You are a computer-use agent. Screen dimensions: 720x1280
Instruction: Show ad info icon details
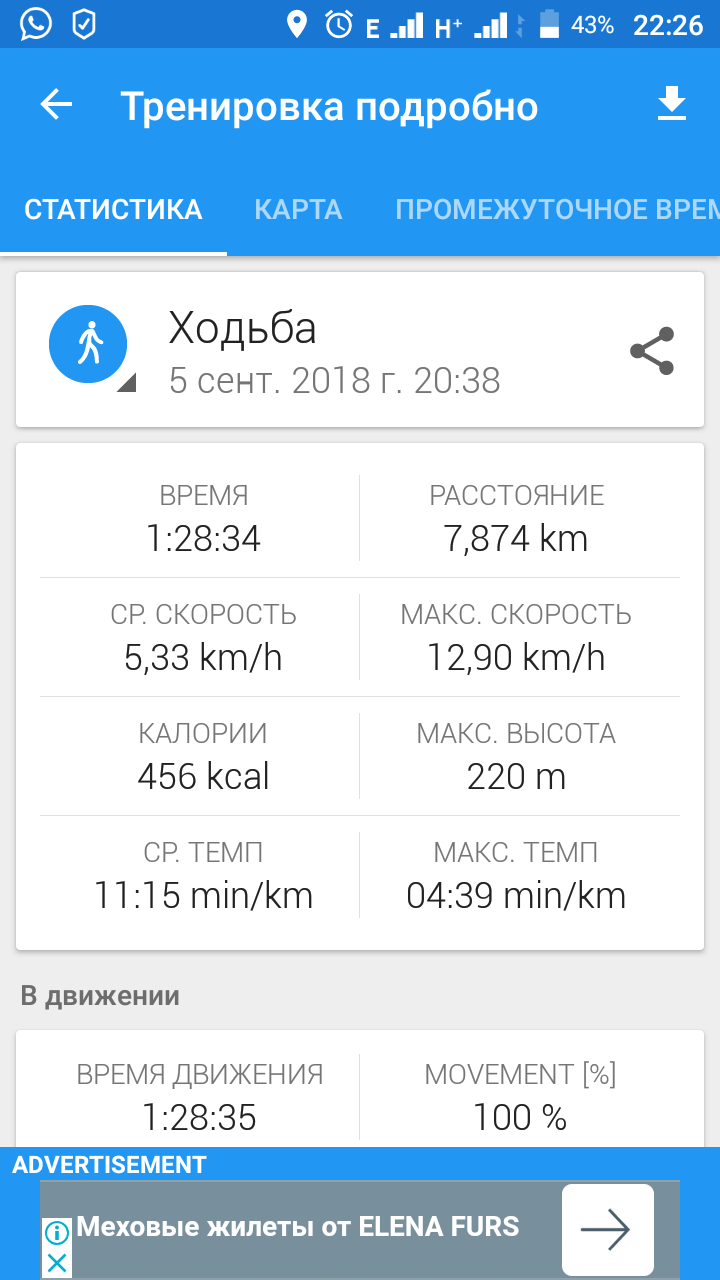pos(58,1232)
